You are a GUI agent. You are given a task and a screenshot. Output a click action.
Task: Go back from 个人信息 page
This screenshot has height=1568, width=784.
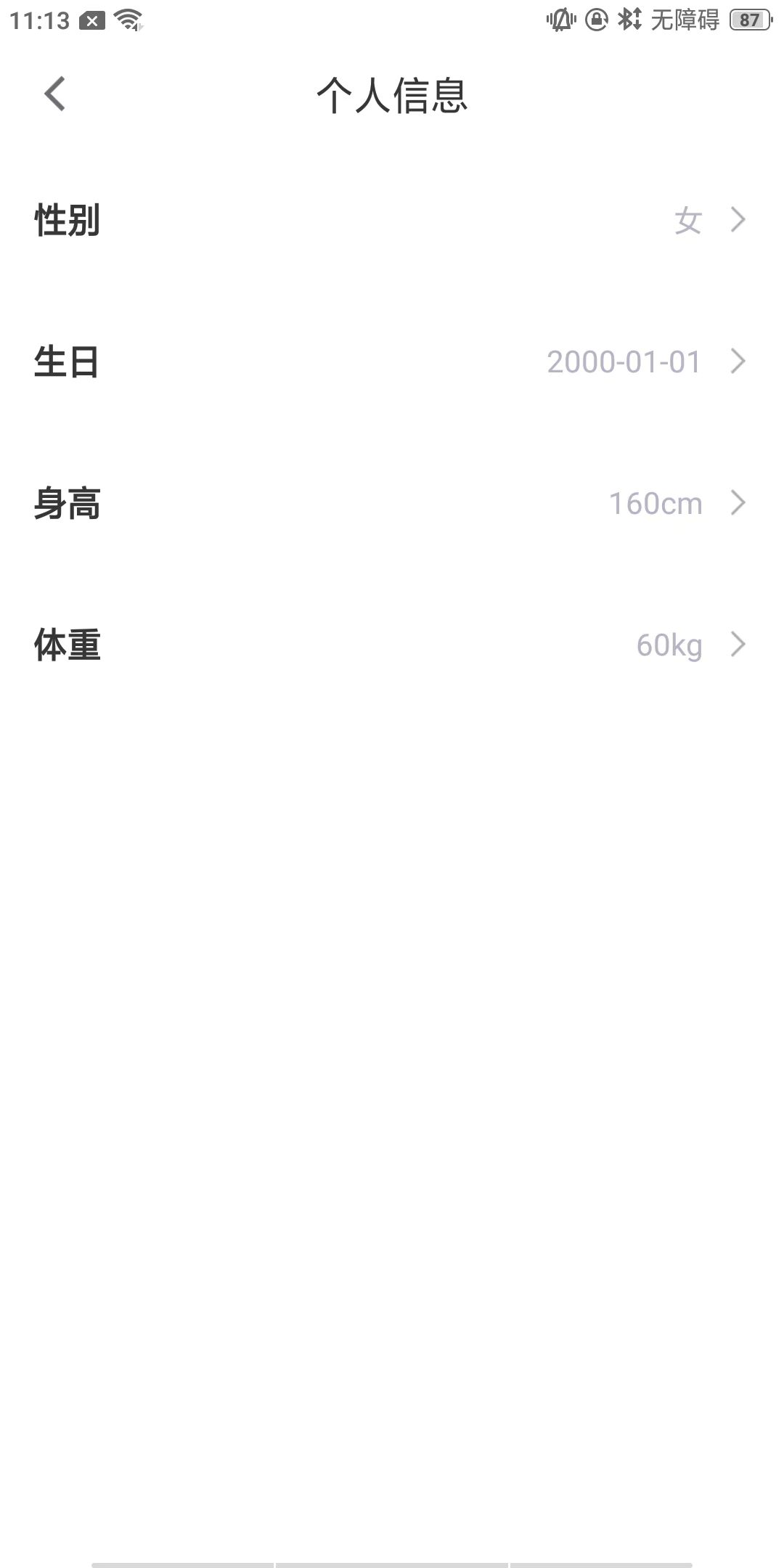55,94
